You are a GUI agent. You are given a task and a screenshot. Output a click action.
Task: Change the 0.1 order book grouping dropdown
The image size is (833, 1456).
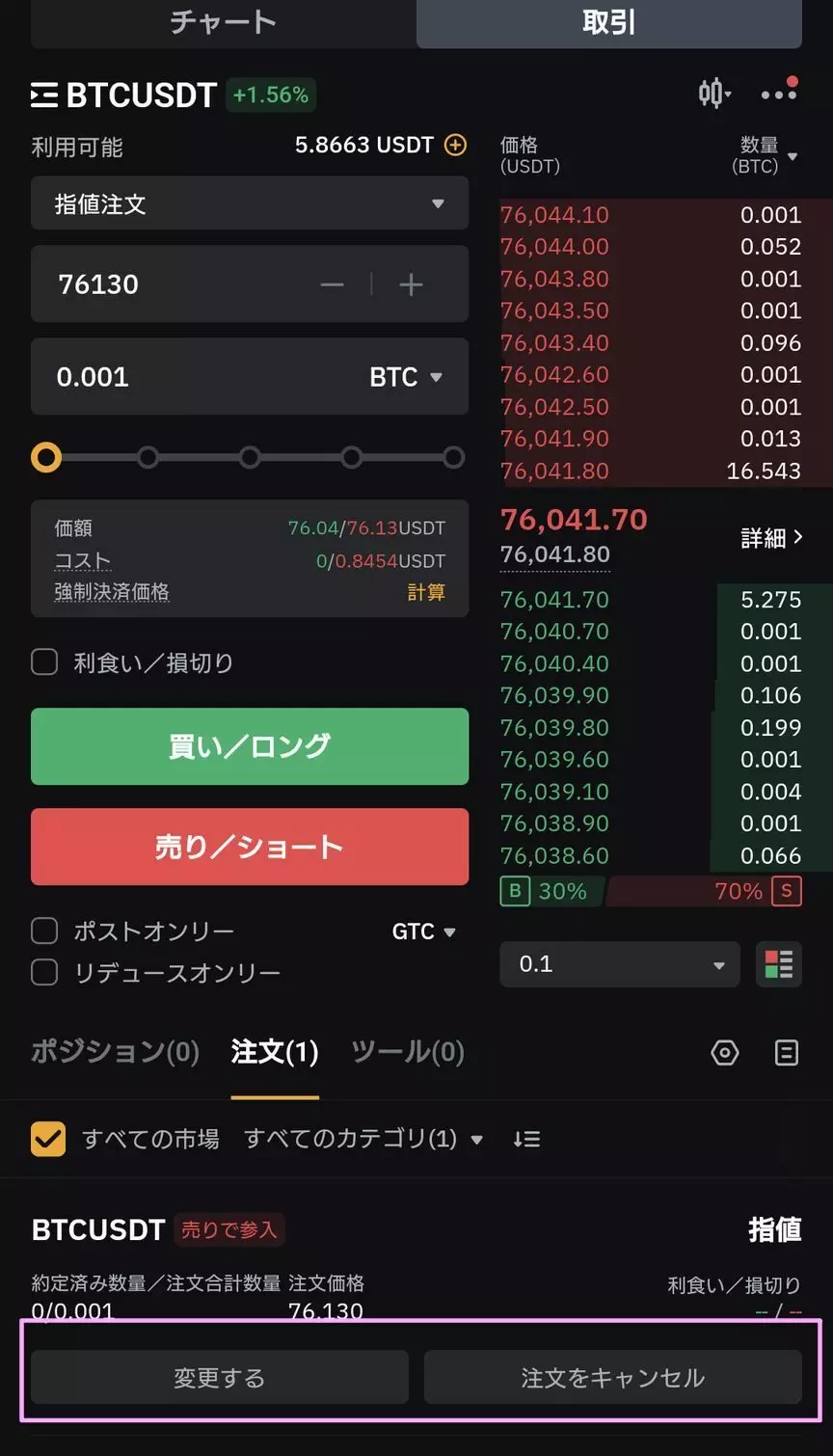[620, 964]
